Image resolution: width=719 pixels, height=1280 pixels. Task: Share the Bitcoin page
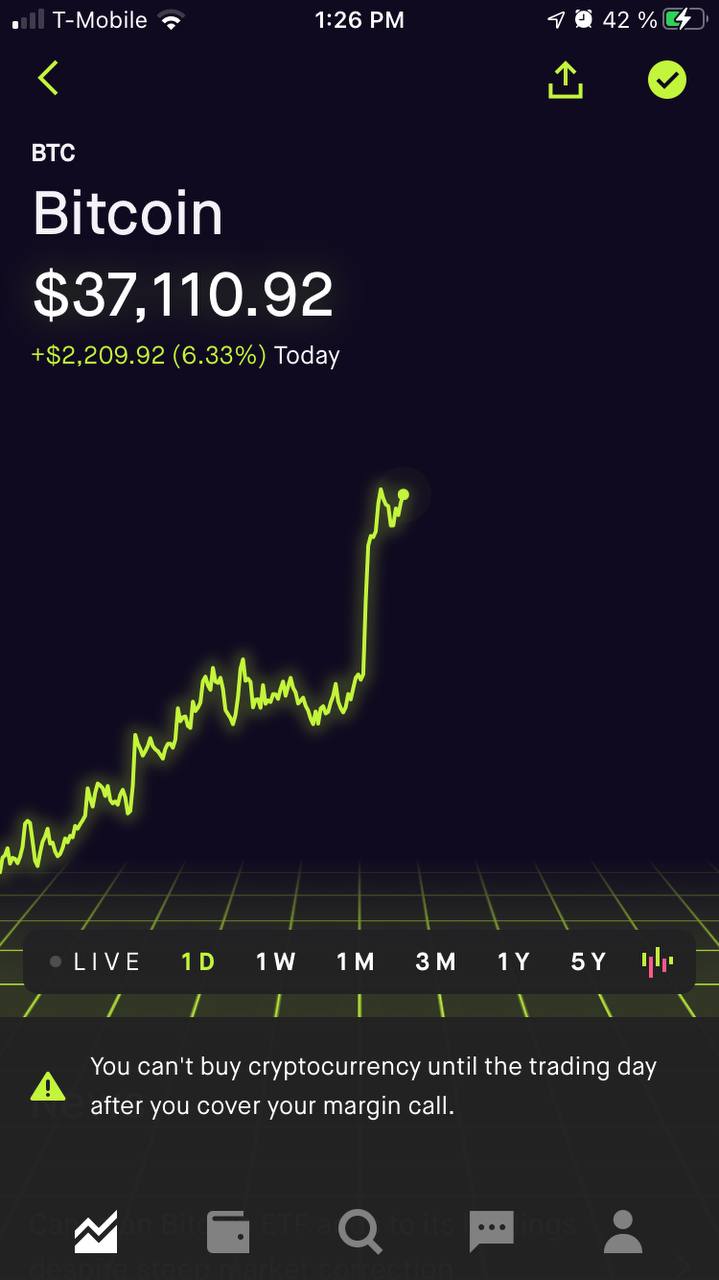click(565, 80)
